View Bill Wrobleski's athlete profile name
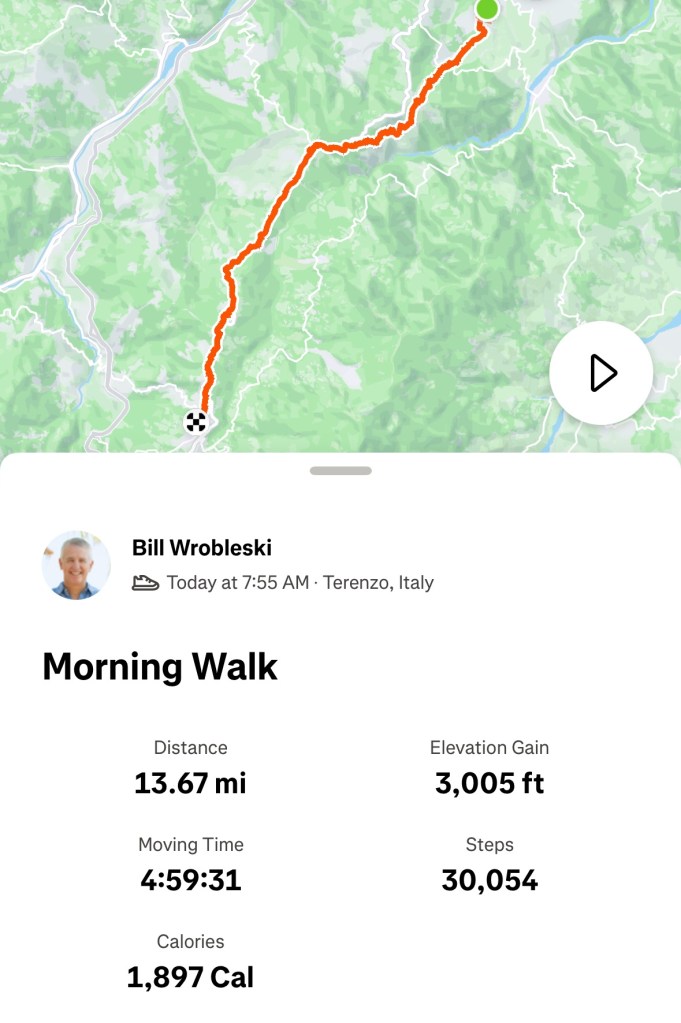 202,548
